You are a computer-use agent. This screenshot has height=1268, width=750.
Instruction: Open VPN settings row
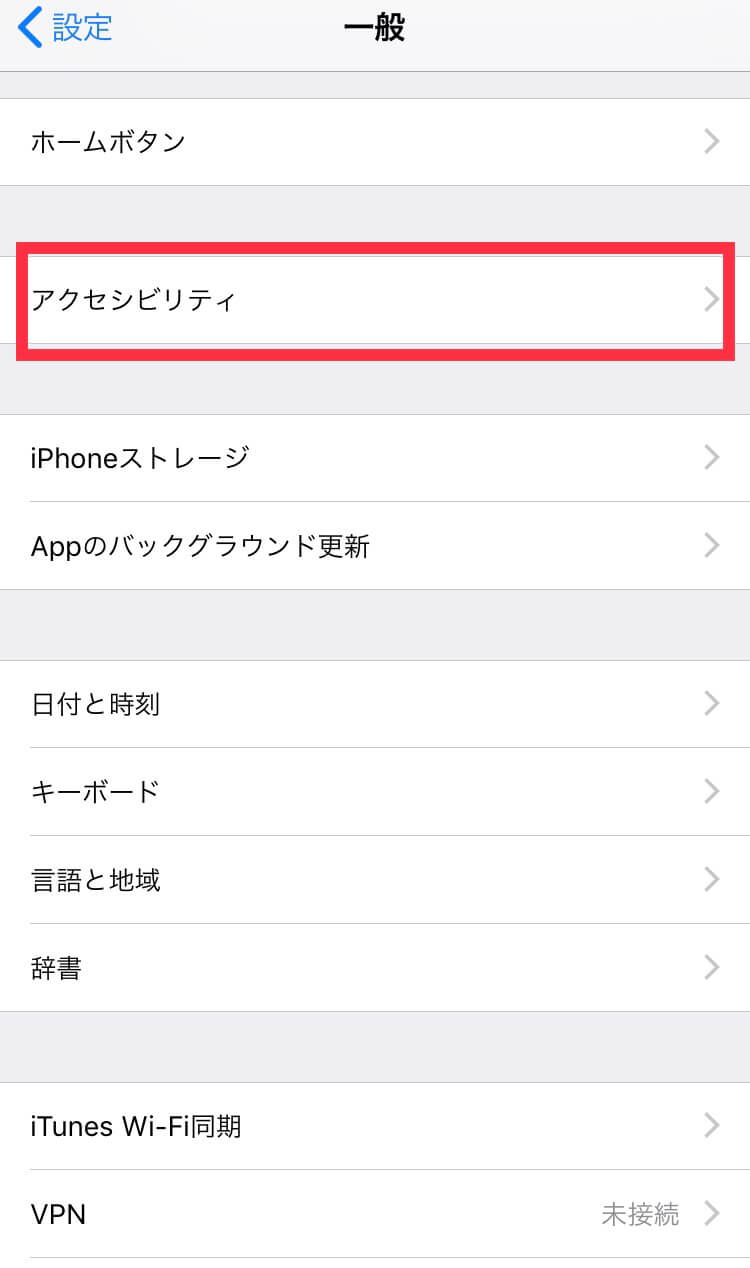[375, 1214]
